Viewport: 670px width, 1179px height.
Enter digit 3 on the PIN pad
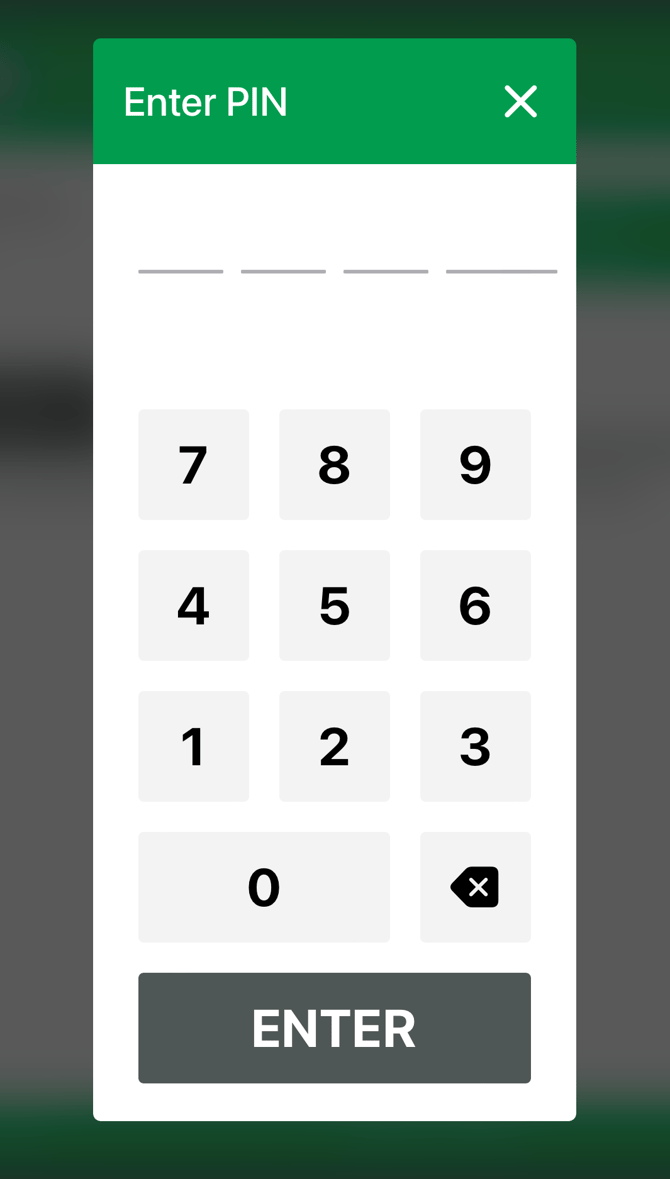(475, 746)
